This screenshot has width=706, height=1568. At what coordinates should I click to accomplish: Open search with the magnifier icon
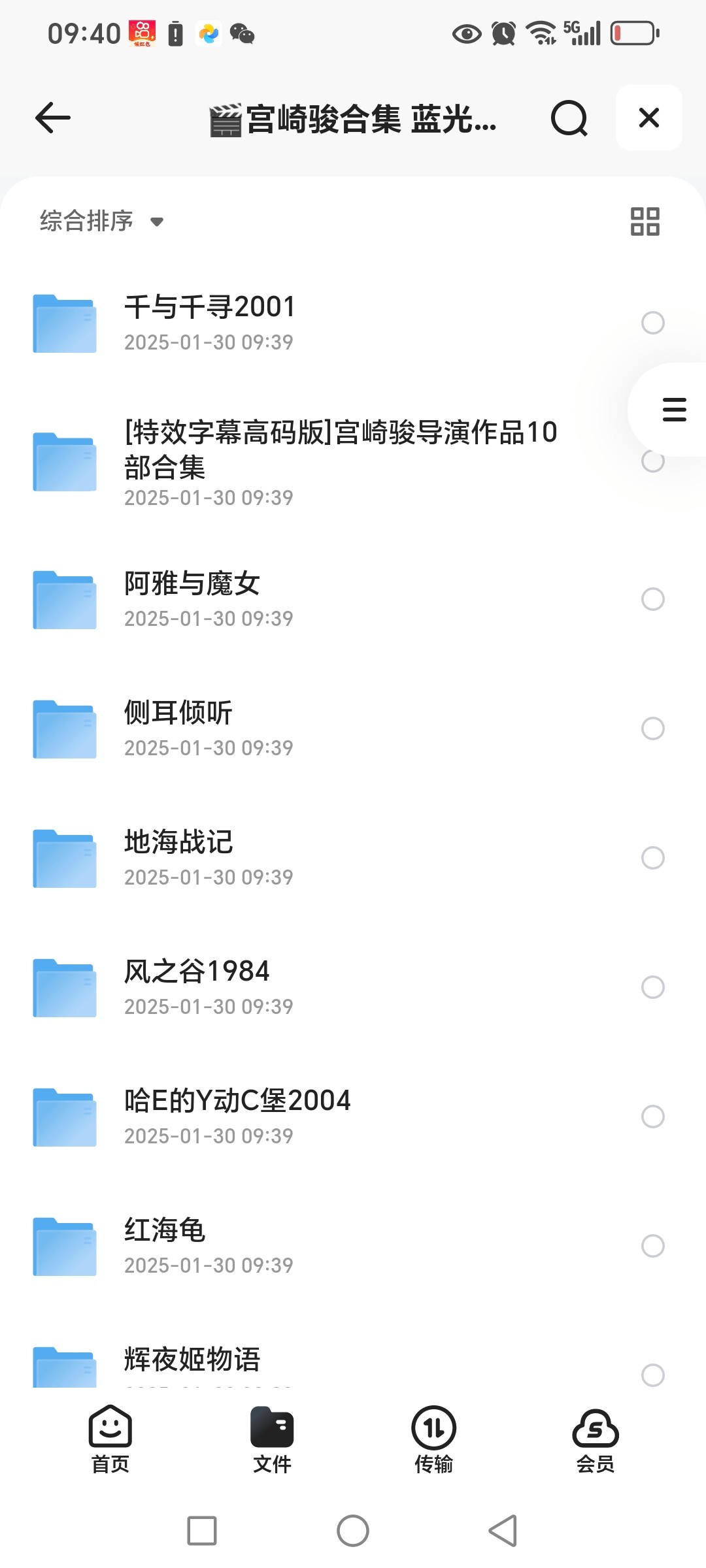pos(569,118)
